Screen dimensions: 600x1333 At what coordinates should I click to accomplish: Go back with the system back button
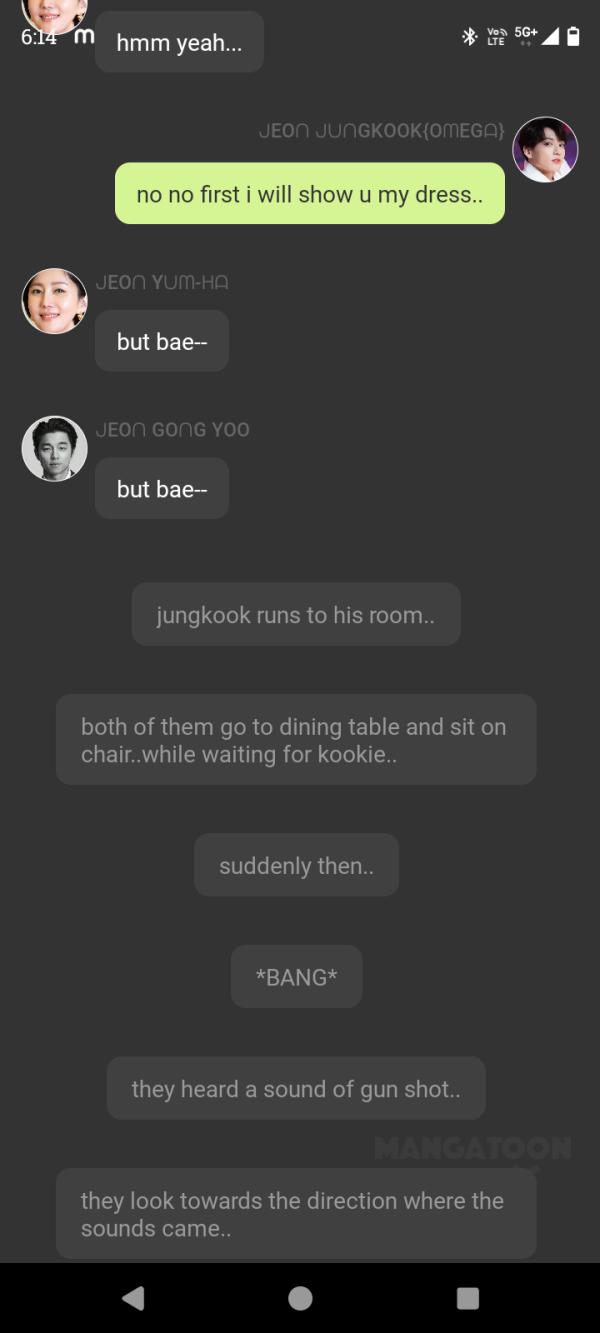tap(133, 1298)
